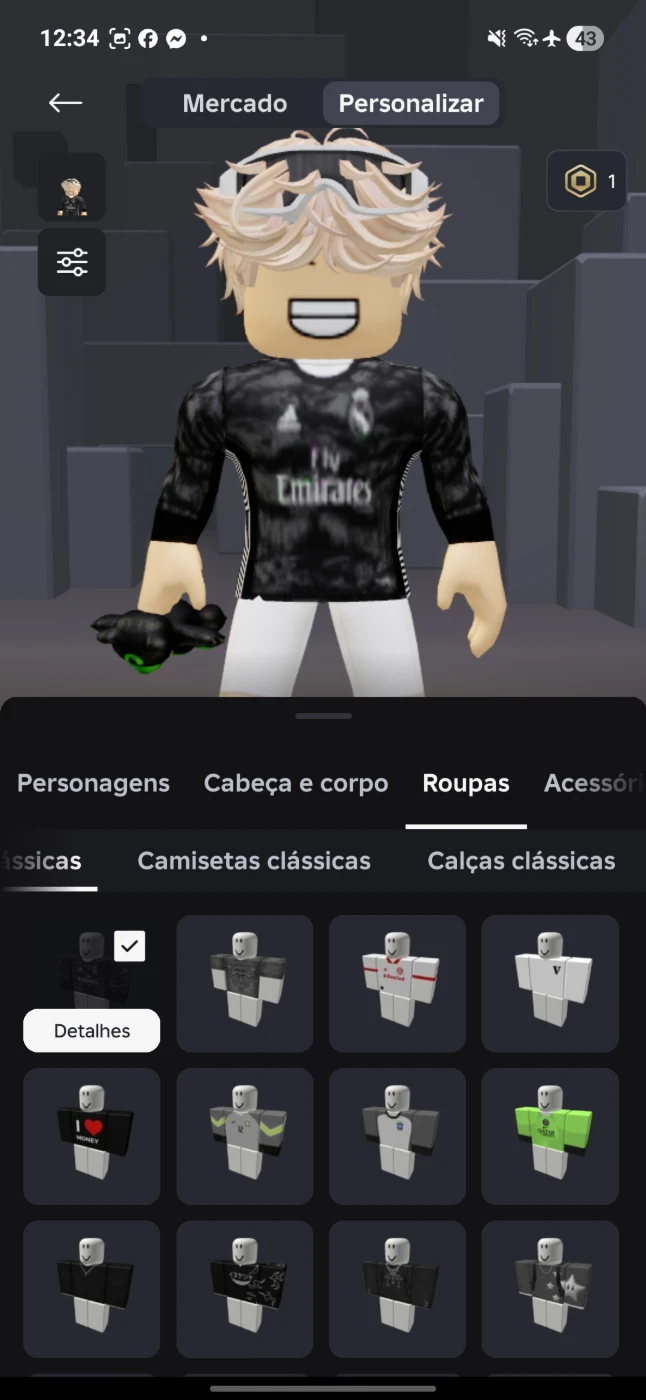
Task: Switch to the Mercado tab
Action: point(234,103)
